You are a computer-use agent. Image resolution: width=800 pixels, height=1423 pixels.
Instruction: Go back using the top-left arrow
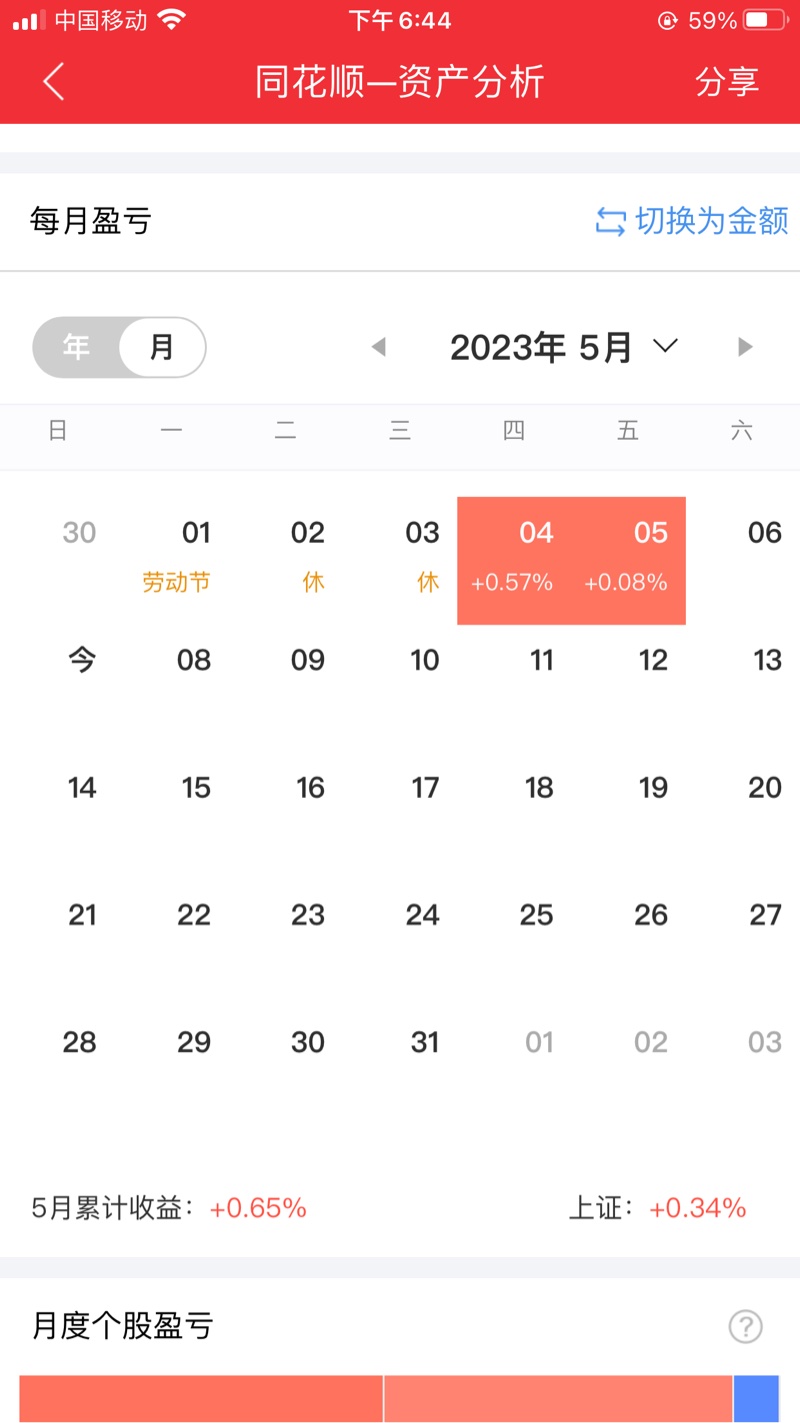point(54,82)
